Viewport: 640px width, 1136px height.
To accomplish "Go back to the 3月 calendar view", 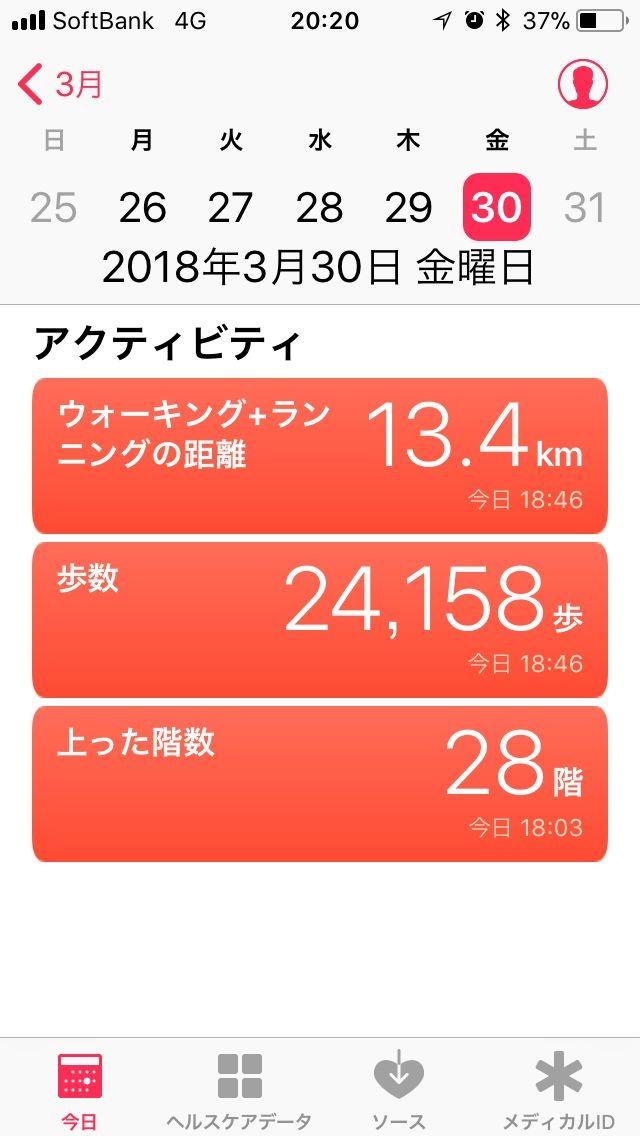I will [x=61, y=85].
